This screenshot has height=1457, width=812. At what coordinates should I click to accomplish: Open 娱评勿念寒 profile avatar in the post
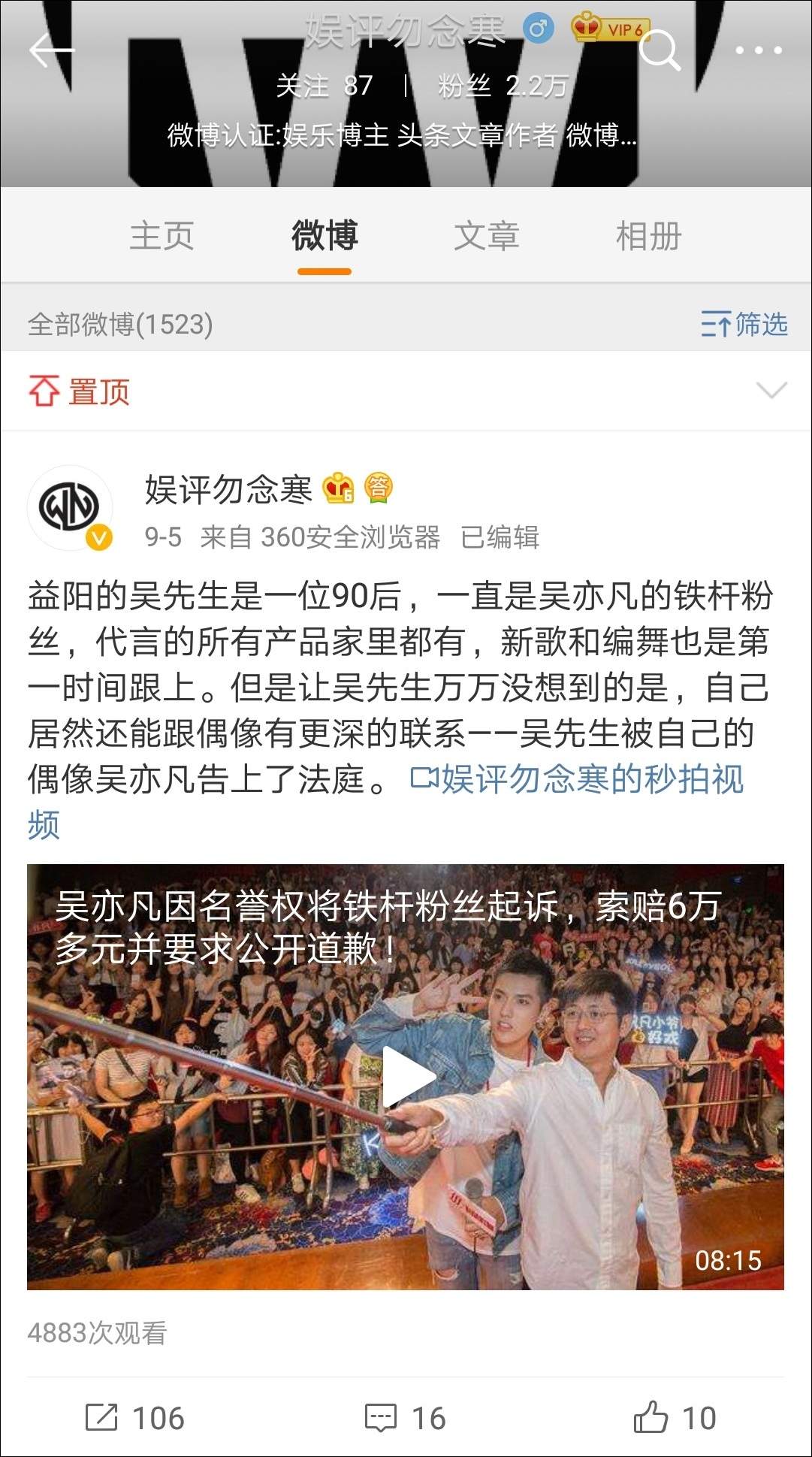(70, 508)
